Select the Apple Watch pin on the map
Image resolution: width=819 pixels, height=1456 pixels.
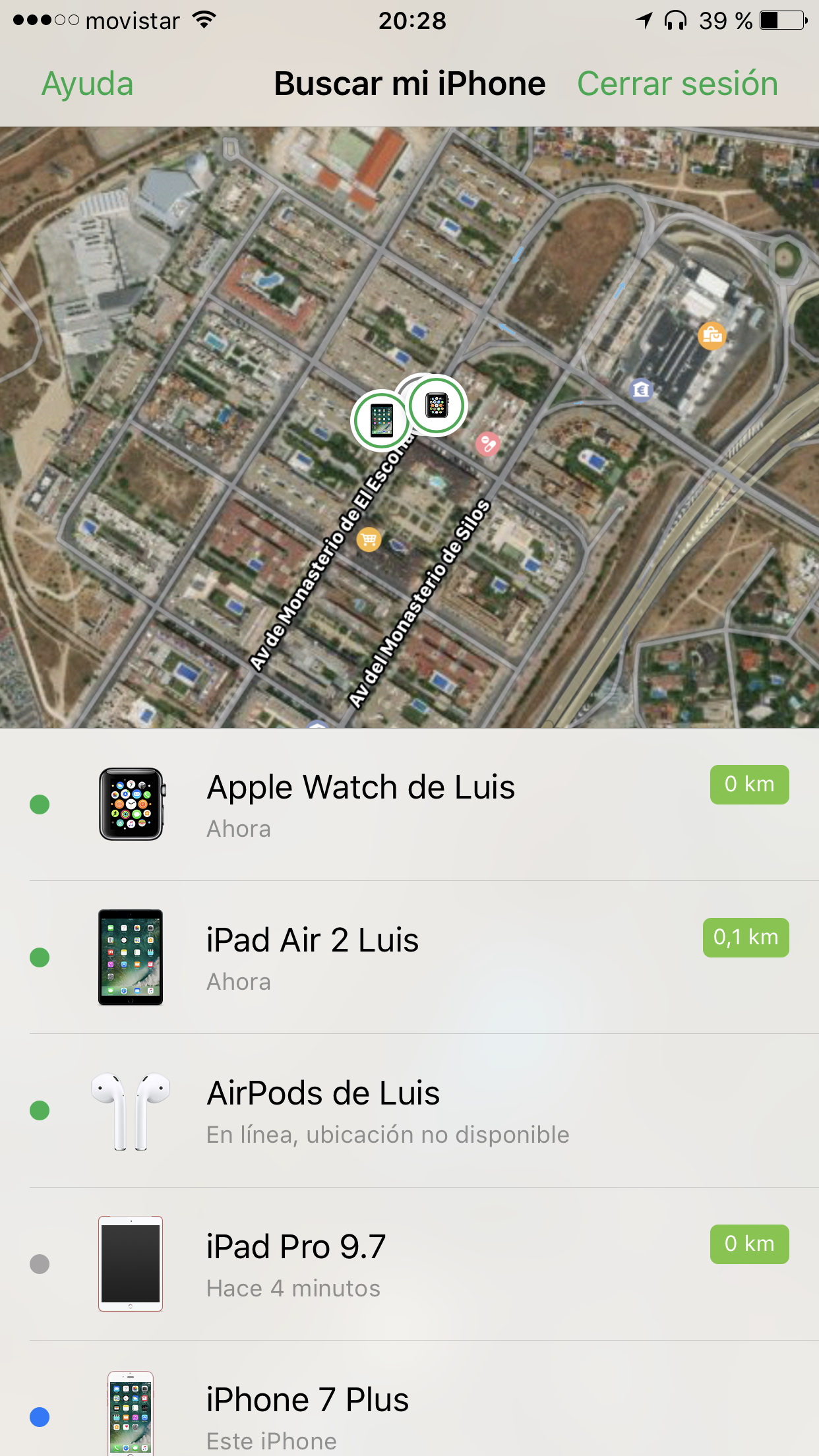click(437, 405)
